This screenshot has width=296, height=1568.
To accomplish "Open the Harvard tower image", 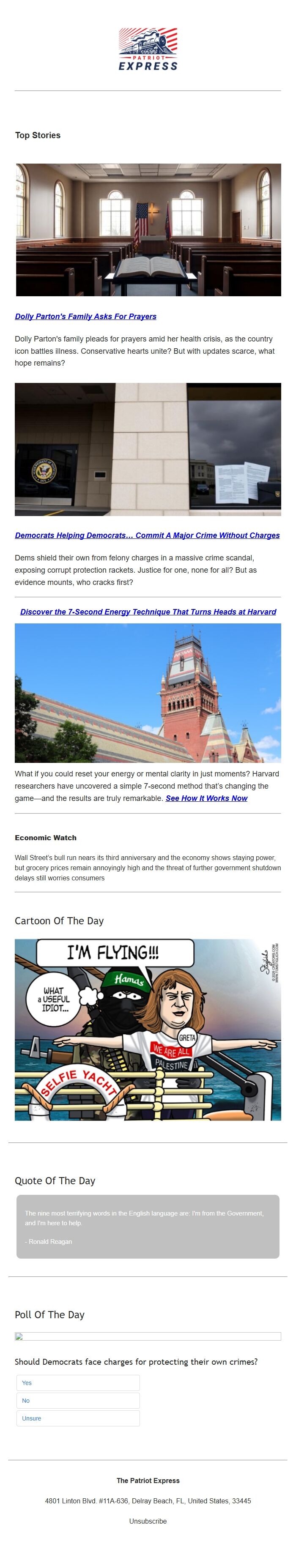I will point(148,693).
